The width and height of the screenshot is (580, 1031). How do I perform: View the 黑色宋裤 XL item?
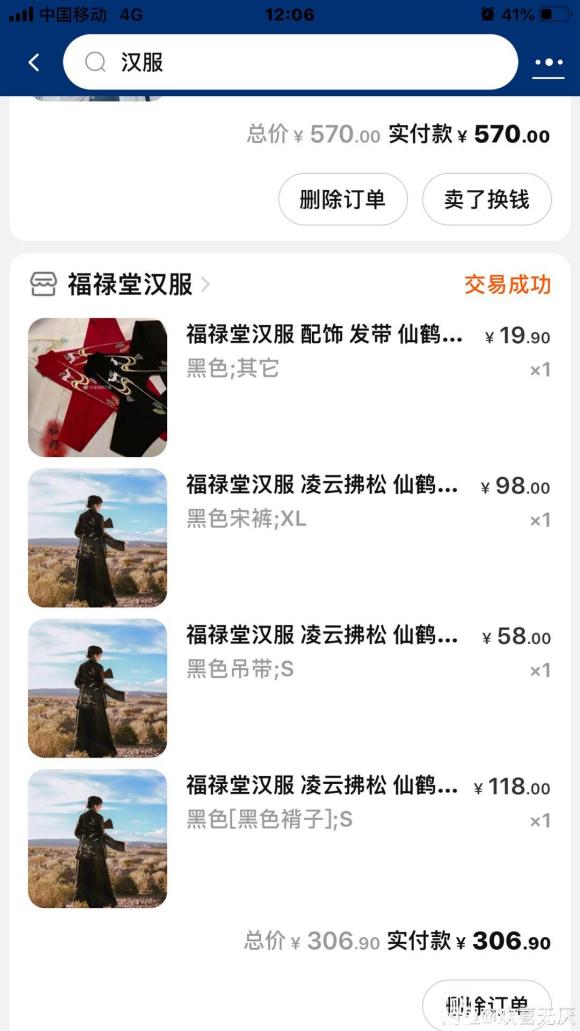click(x=289, y=538)
